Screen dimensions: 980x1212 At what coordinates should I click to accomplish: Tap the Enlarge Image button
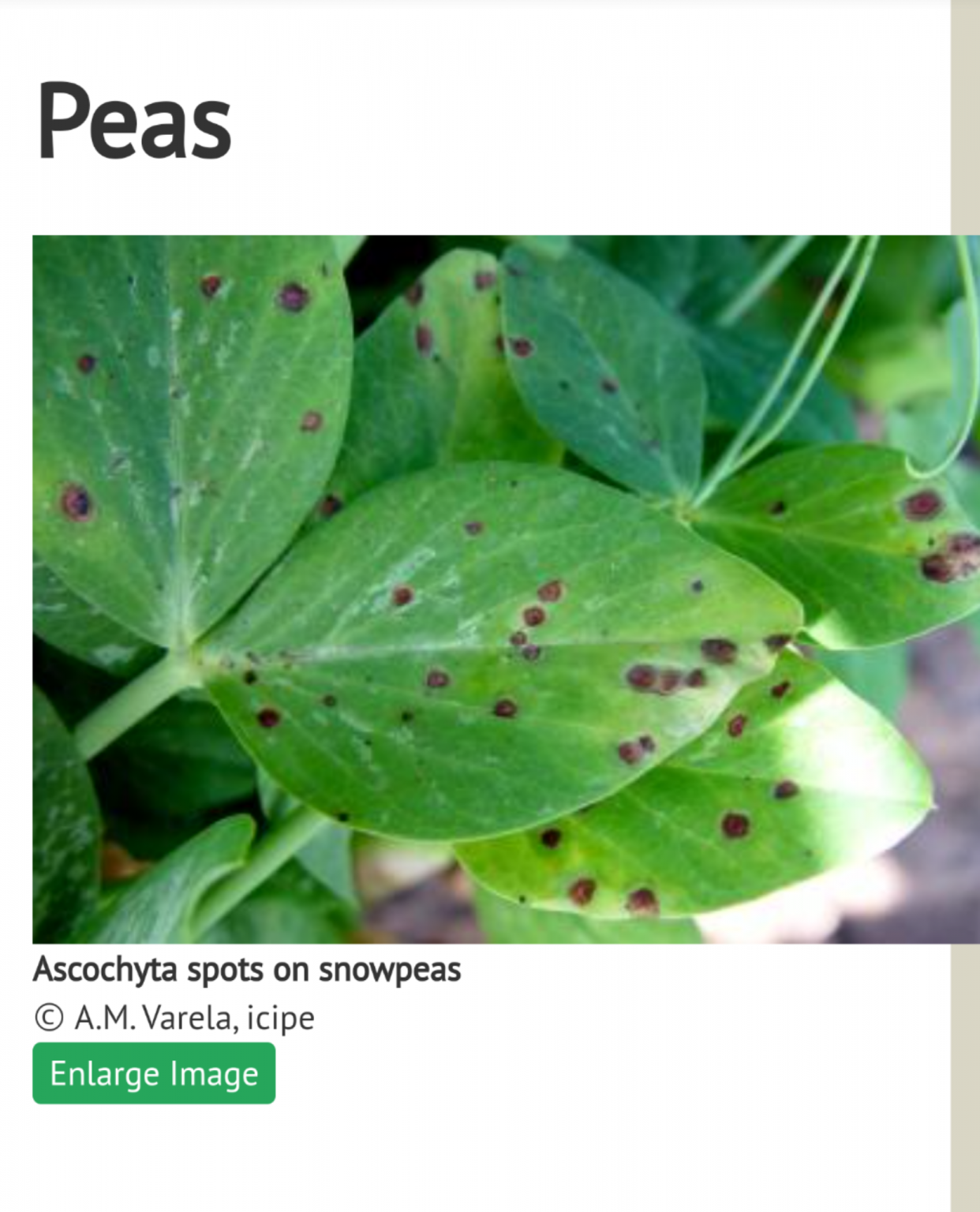(154, 1073)
